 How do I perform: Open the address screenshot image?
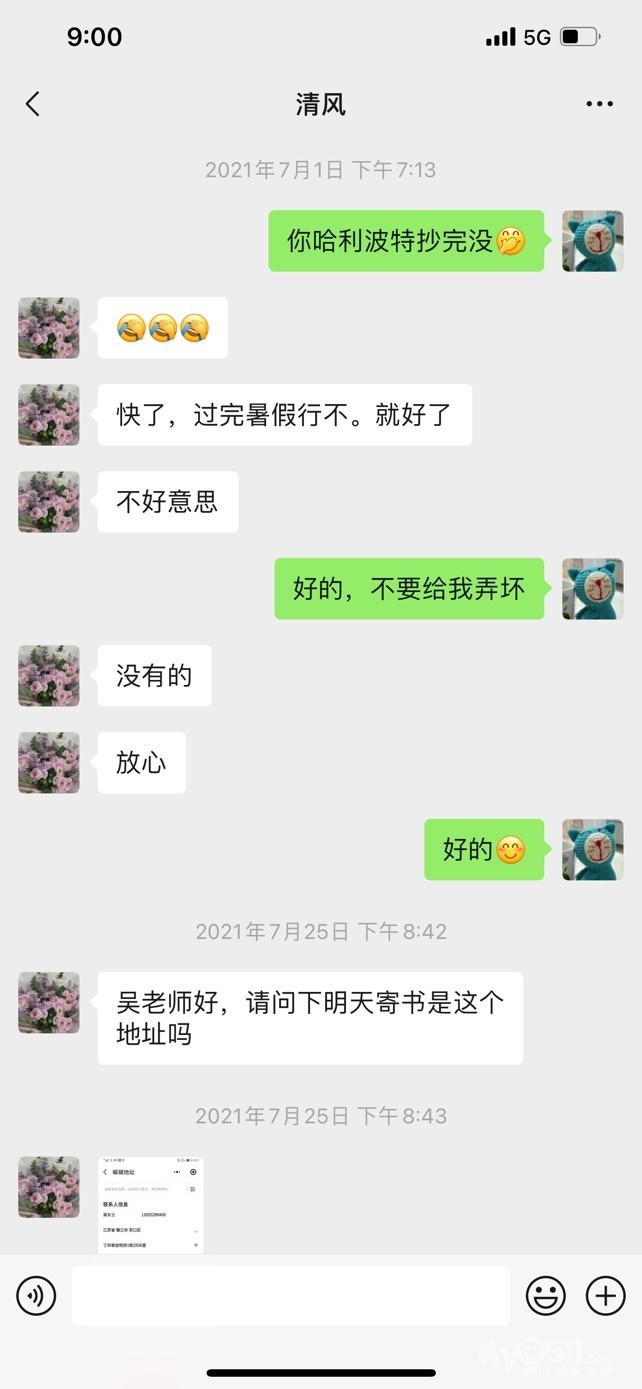click(x=151, y=1205)
